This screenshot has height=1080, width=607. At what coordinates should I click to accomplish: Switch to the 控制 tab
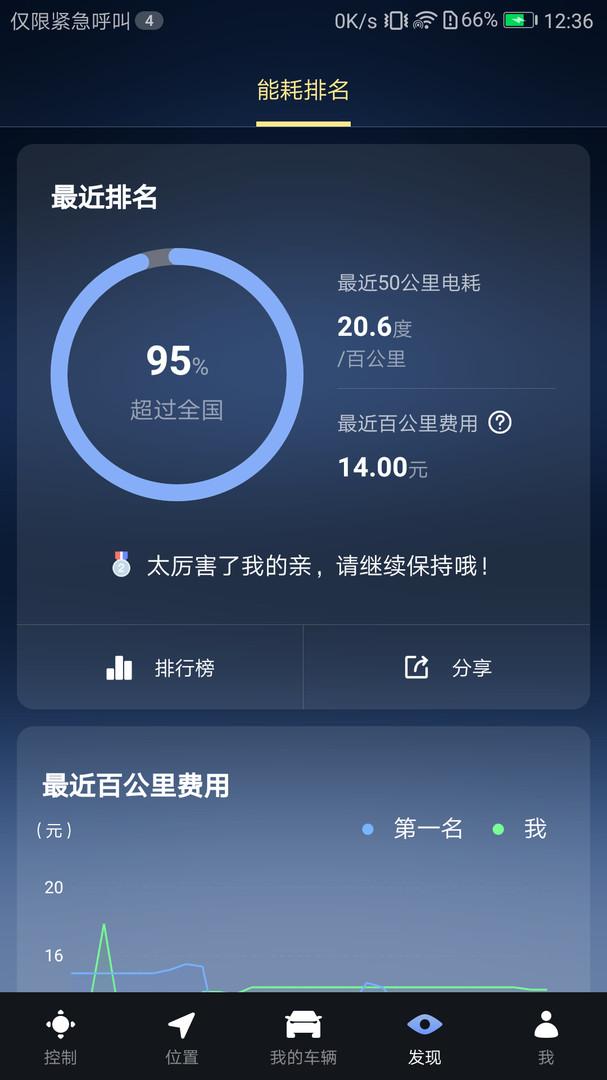point(61,1037)
